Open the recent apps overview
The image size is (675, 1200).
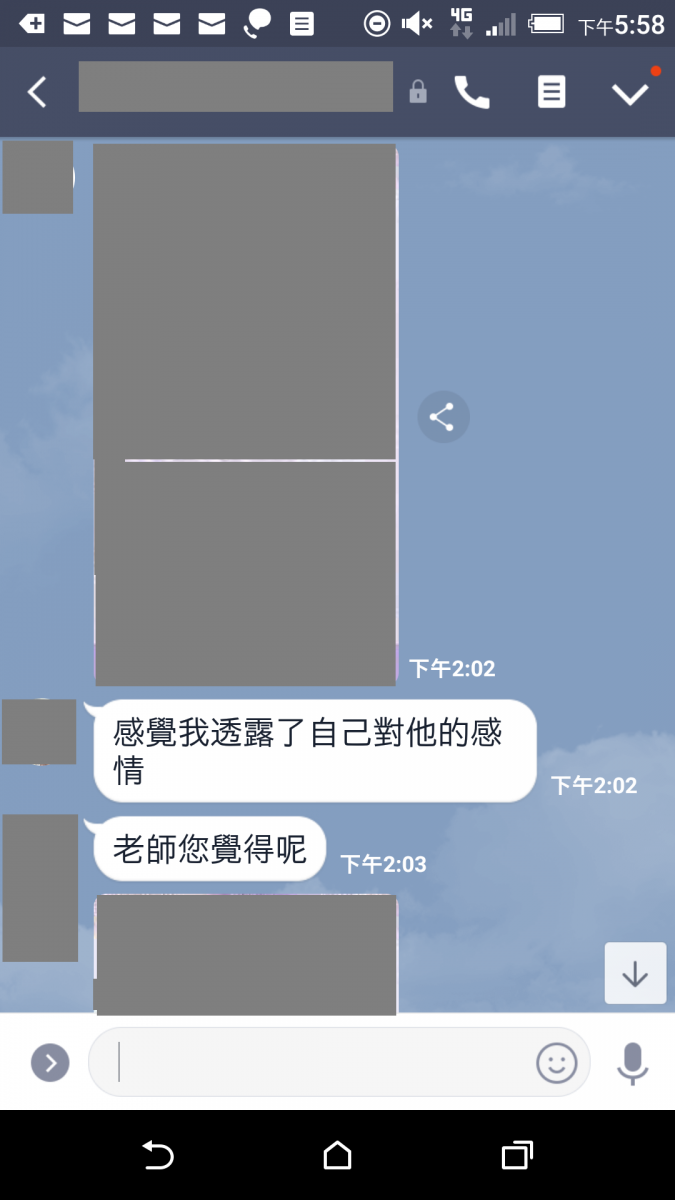[x=516, y=1156]
